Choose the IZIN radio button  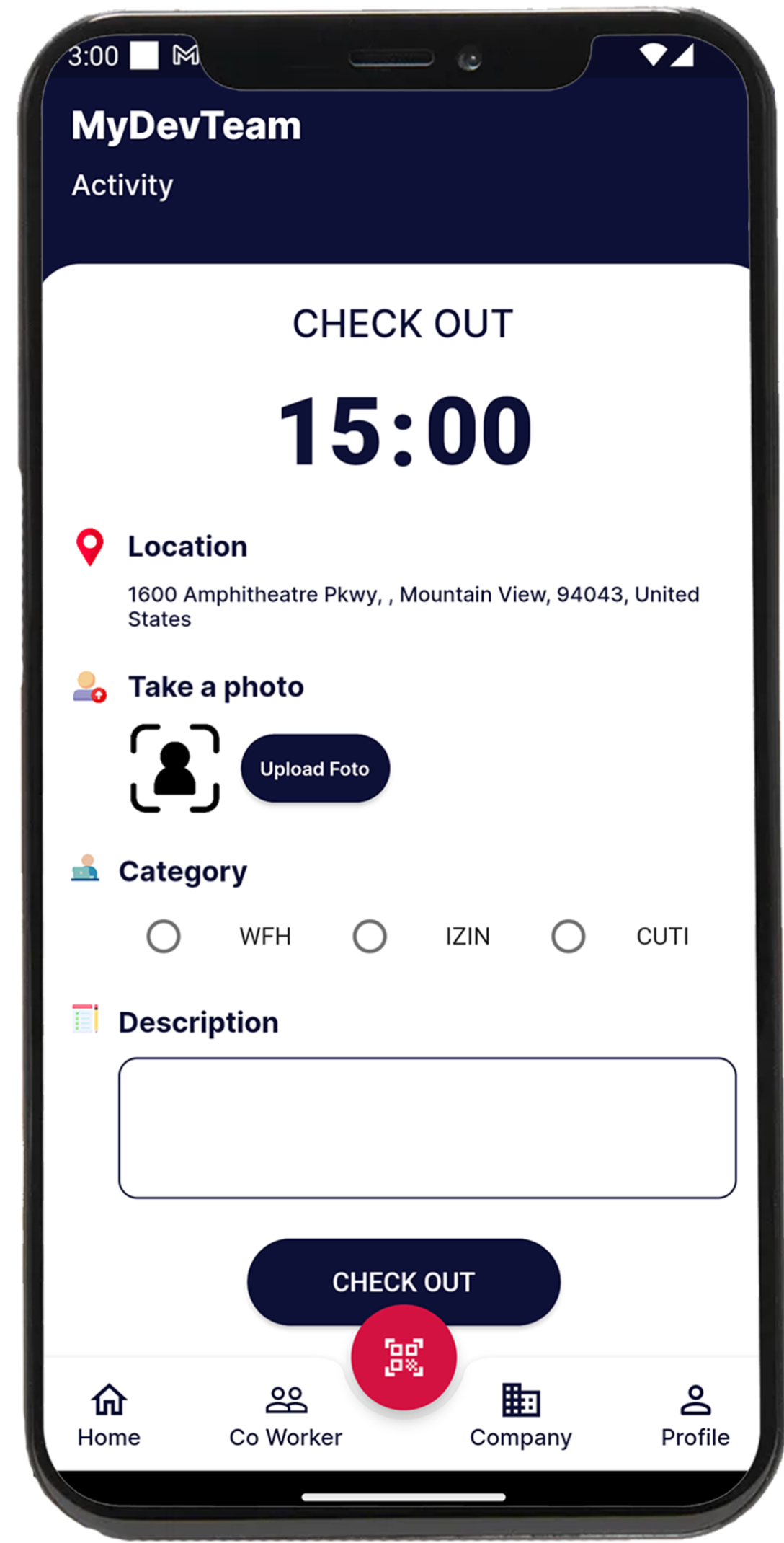pyautogui.click(x=370, y=937)
